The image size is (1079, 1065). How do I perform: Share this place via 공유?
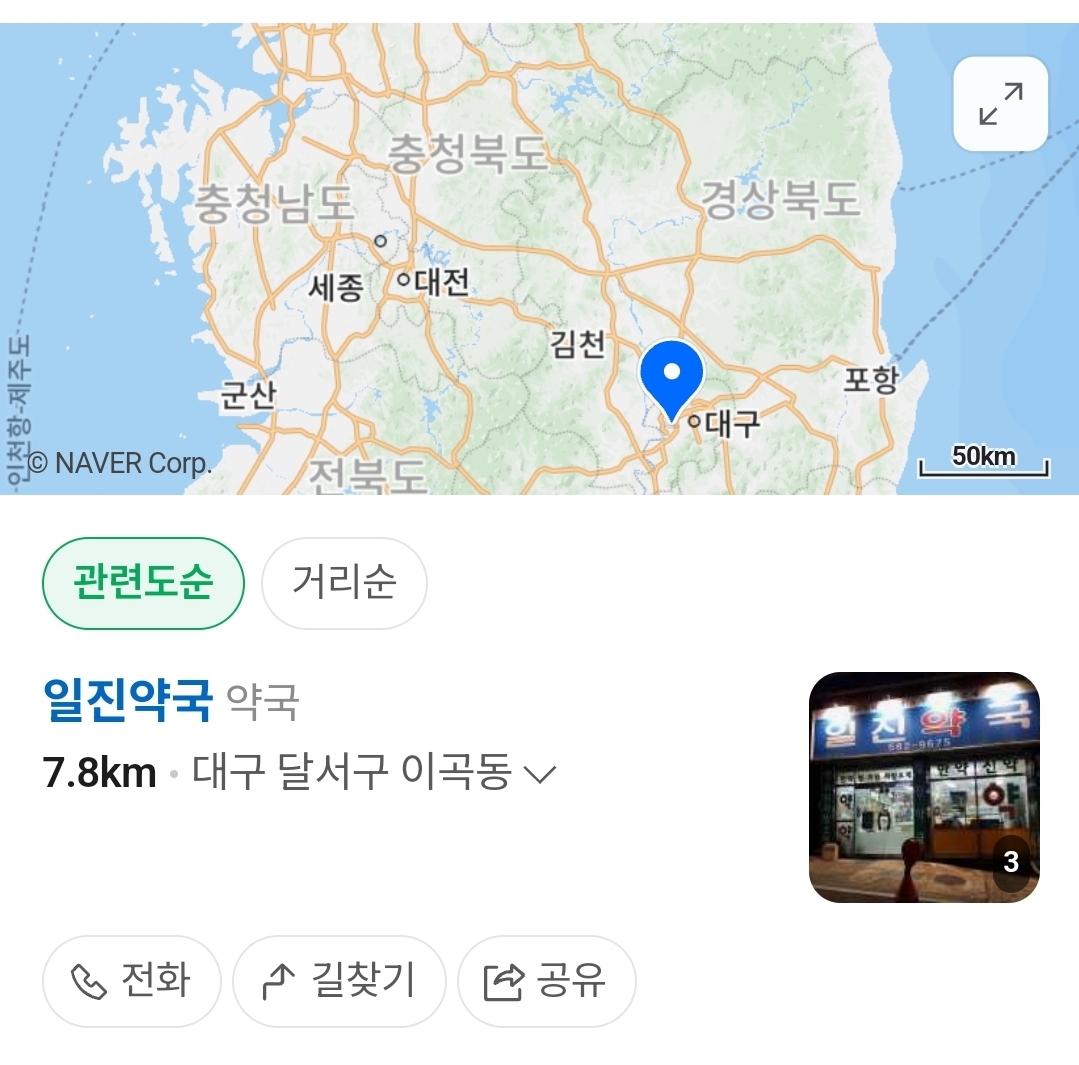coord(546,980)
